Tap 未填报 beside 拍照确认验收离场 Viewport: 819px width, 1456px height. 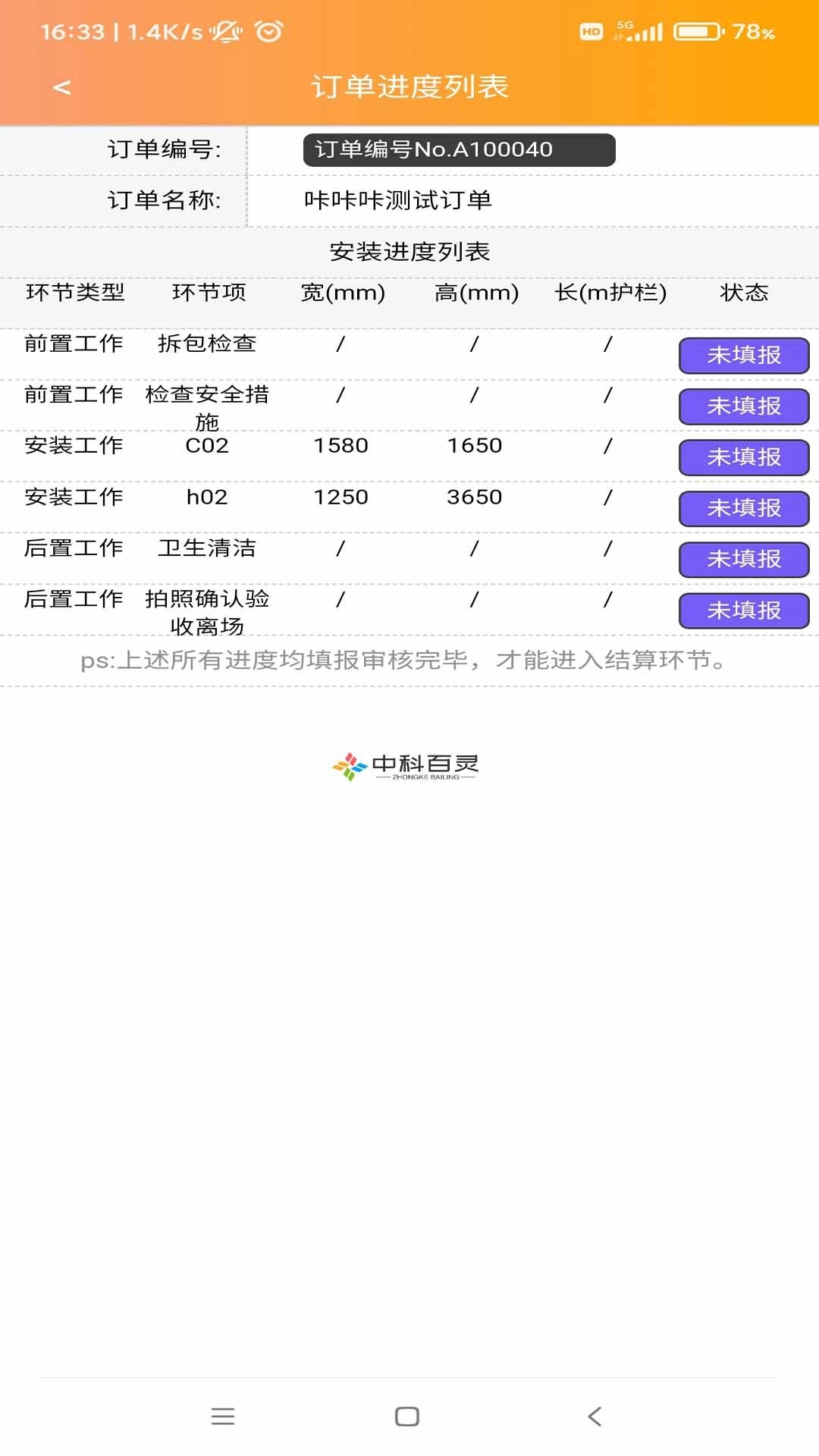743,611
